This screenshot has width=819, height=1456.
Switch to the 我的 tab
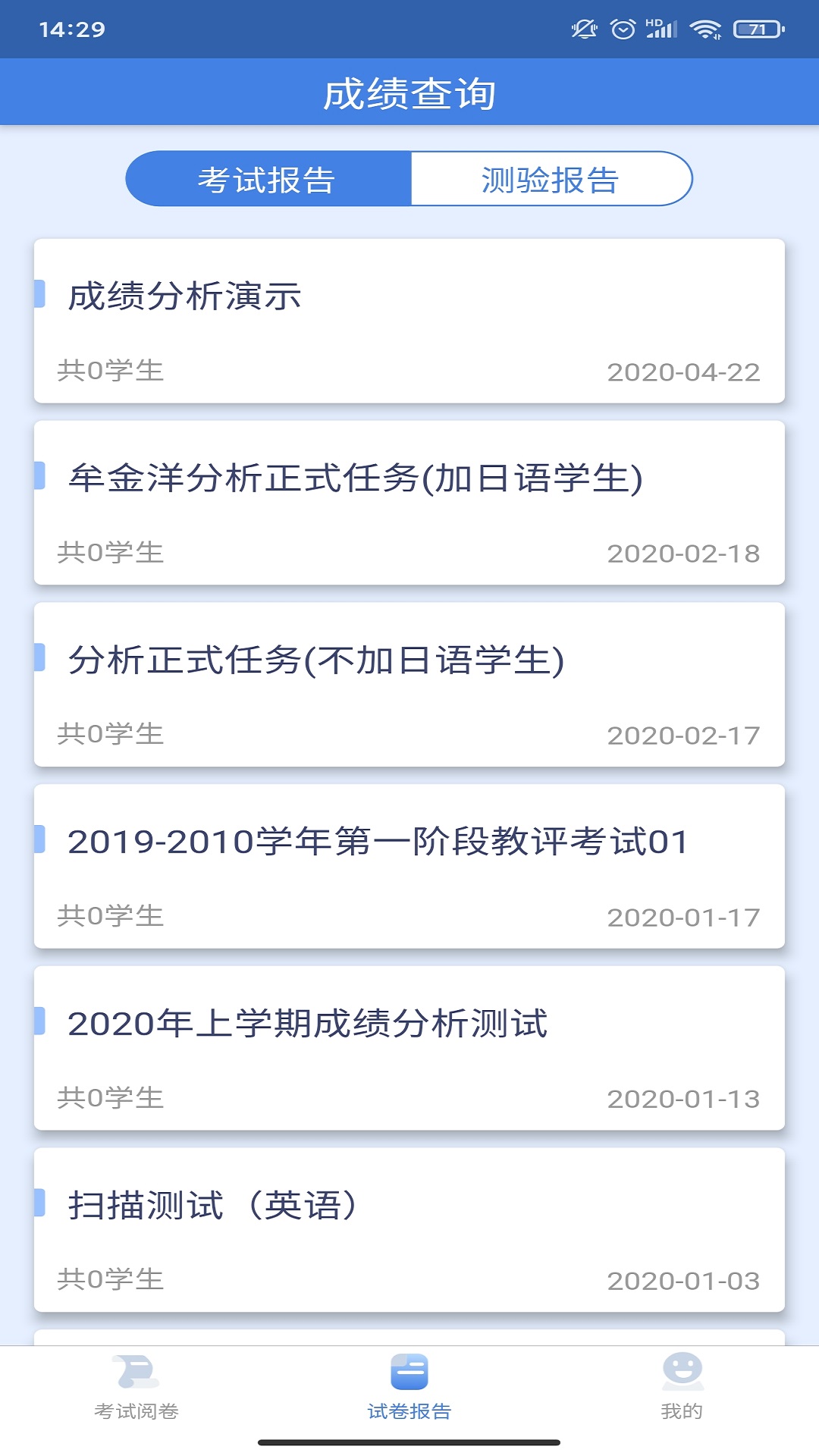pyautogui.click(x=682, y=1388)
